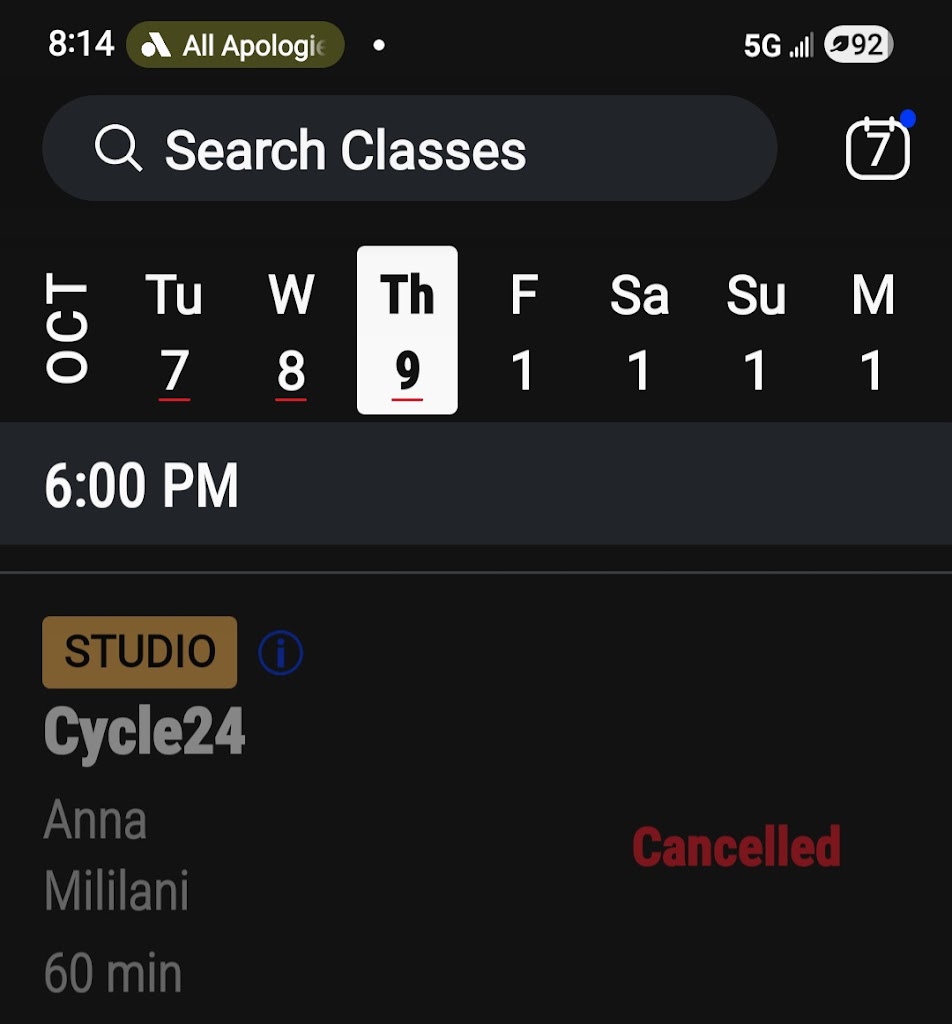The height and width of the screenshot is (1024, 952).
Task: Open the All Apologies now-playing pill
Action: (235, 45)
